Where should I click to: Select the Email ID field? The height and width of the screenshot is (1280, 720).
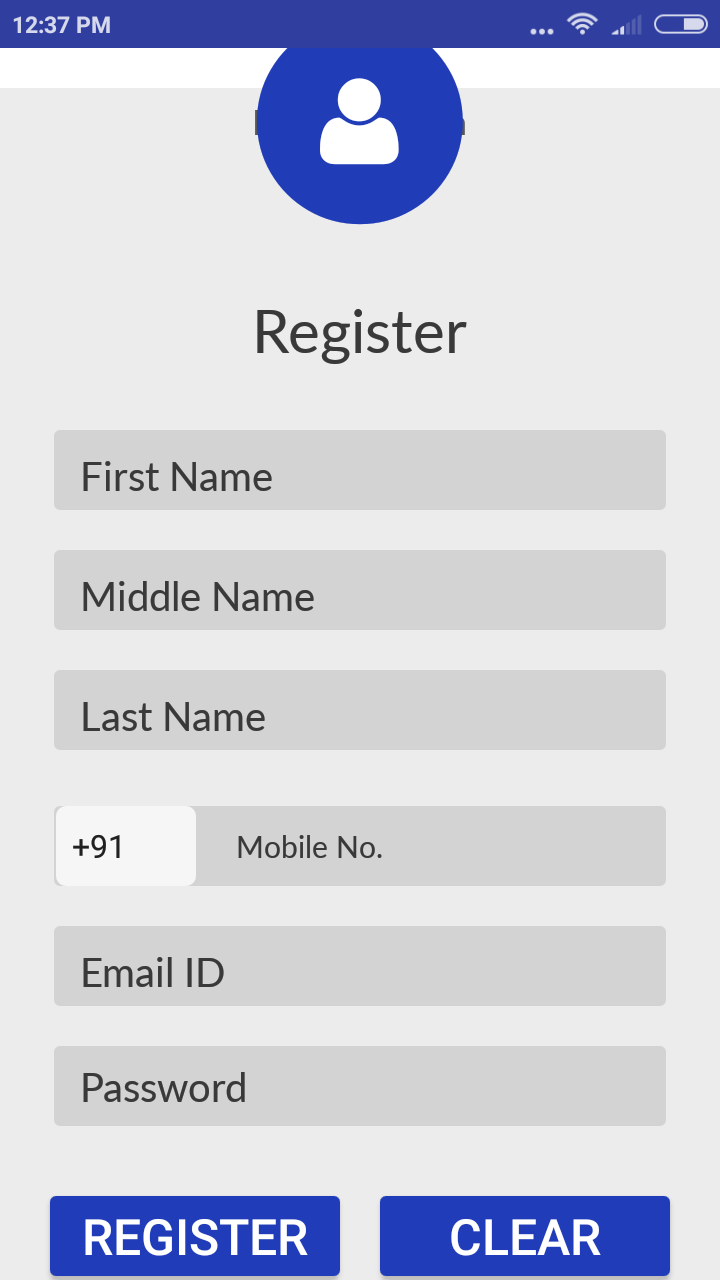(360, 966)
